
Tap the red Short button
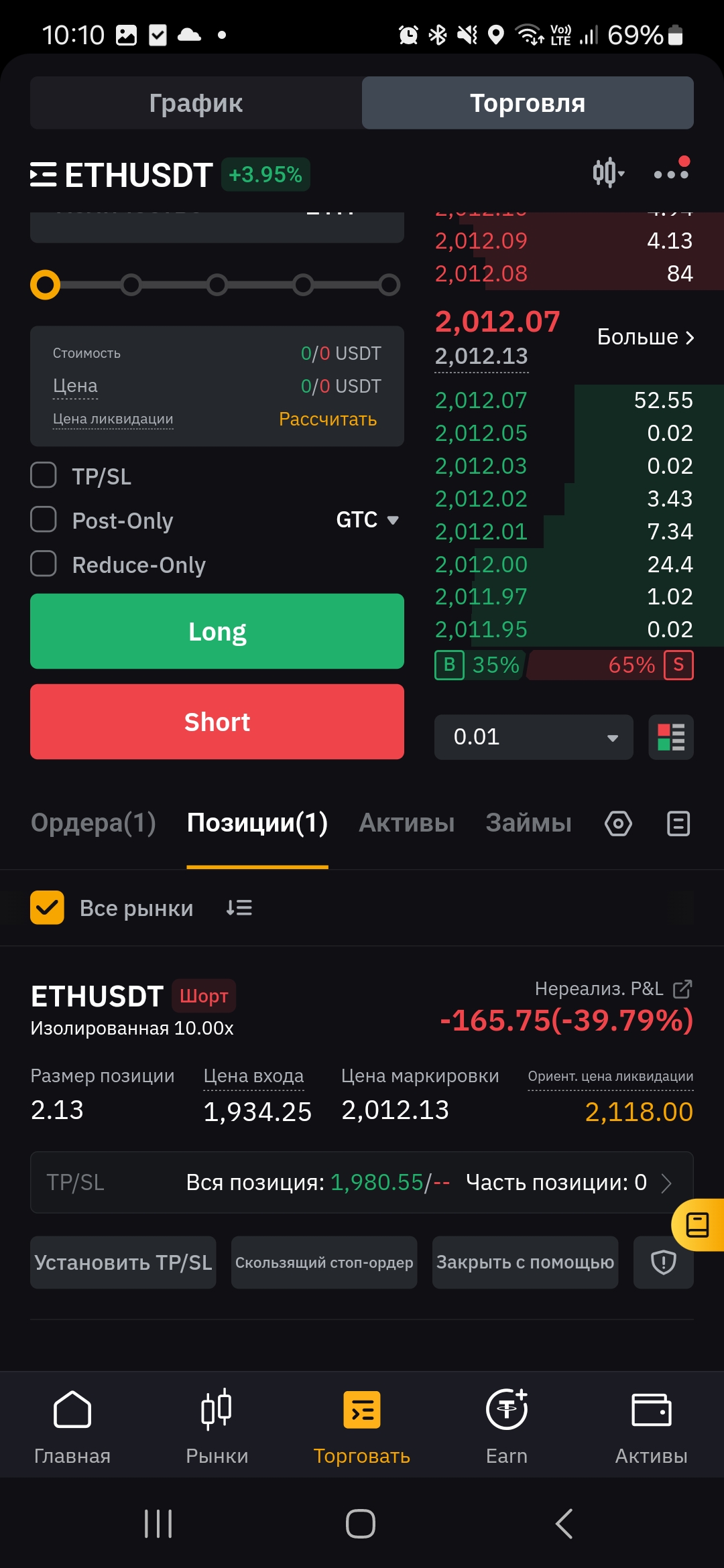pos(217,722)
